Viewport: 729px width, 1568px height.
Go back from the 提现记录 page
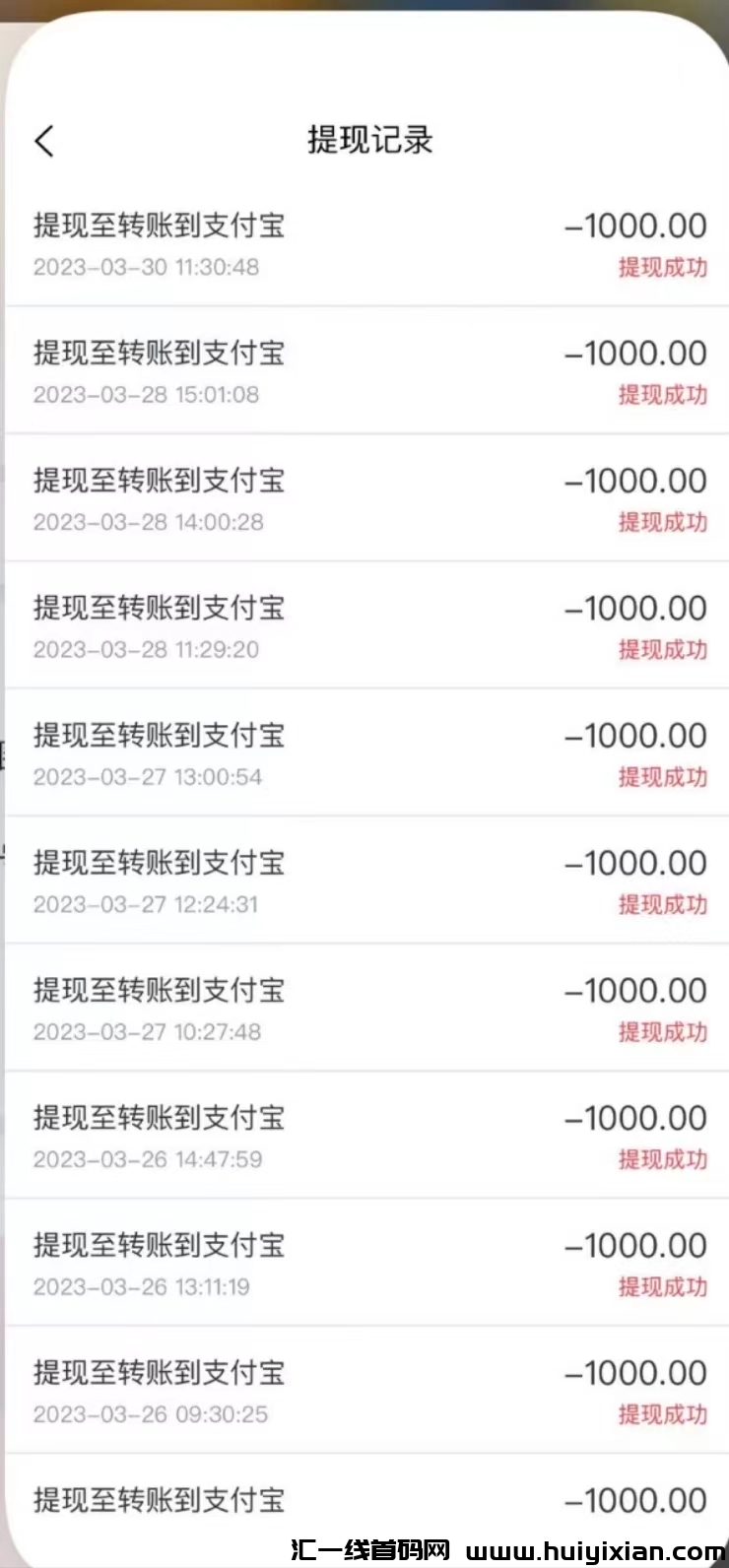tap(44, 141)
